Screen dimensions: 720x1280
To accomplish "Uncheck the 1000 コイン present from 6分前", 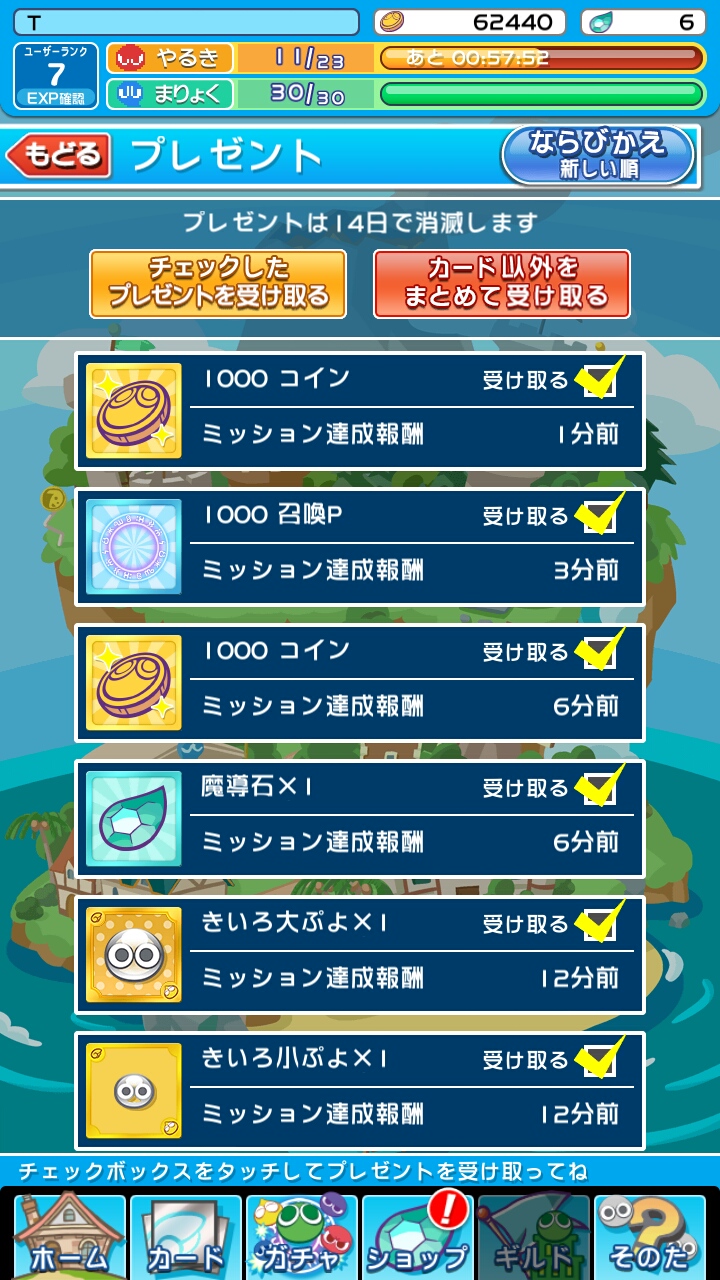I will coord(599,653).
